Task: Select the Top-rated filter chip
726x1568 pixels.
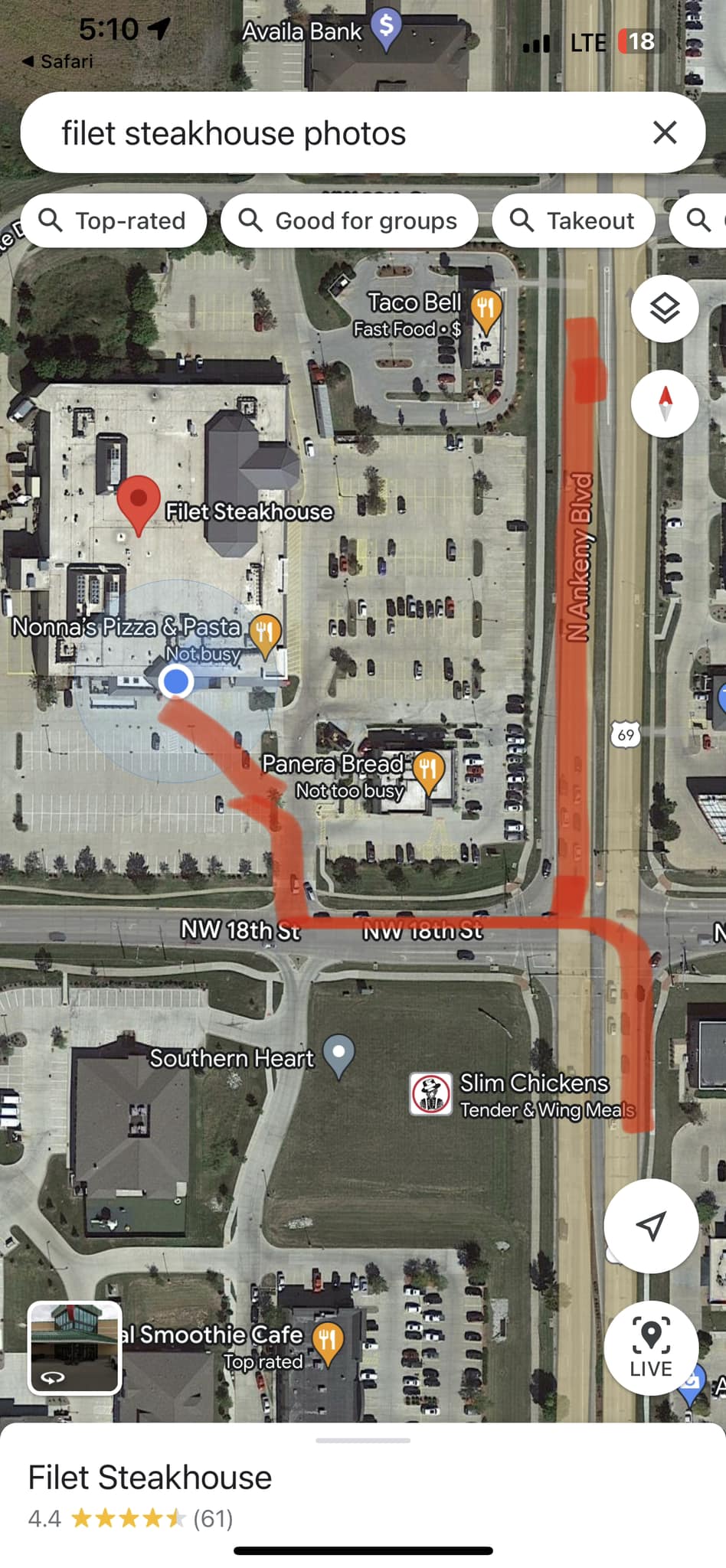Action: click(114, 220)
